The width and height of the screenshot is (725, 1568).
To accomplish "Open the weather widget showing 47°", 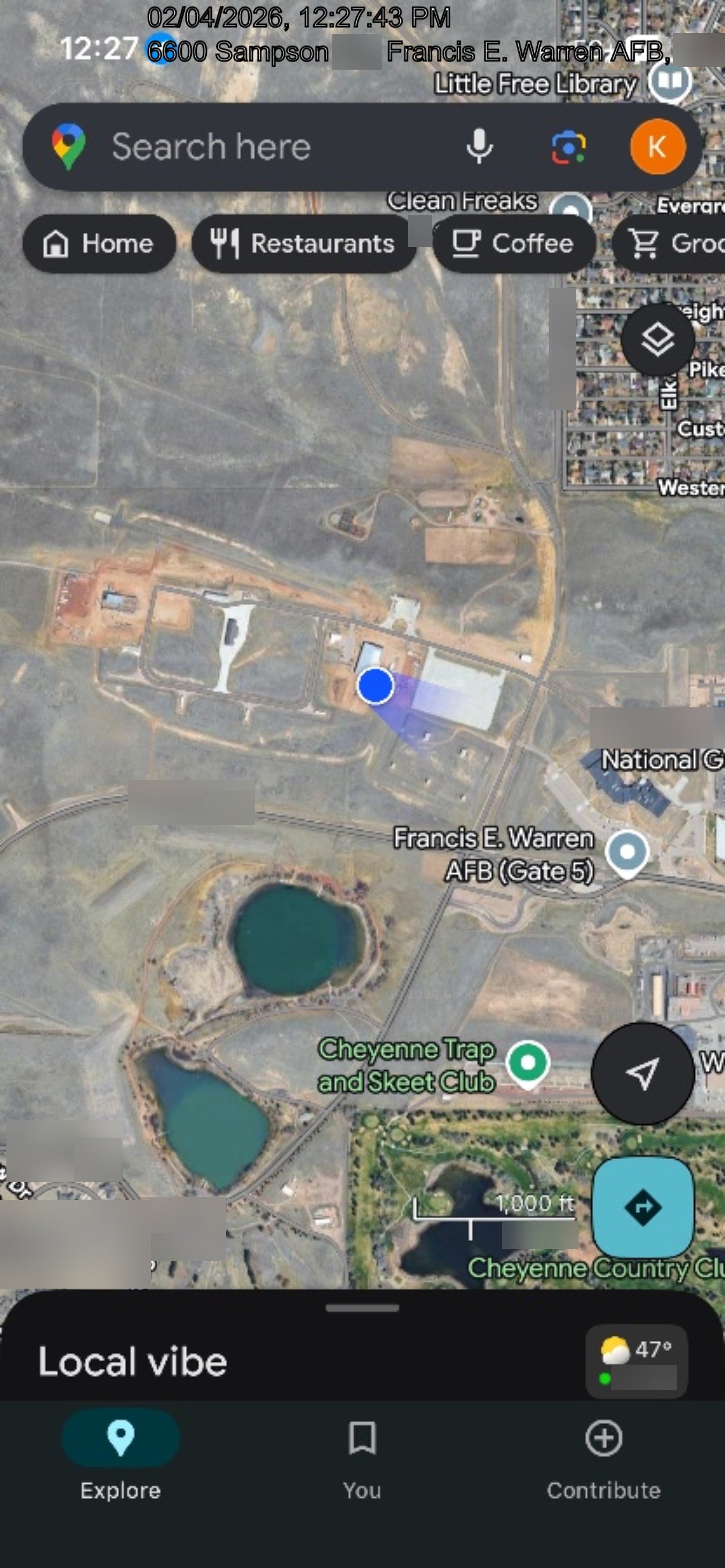I will 637,1361.
